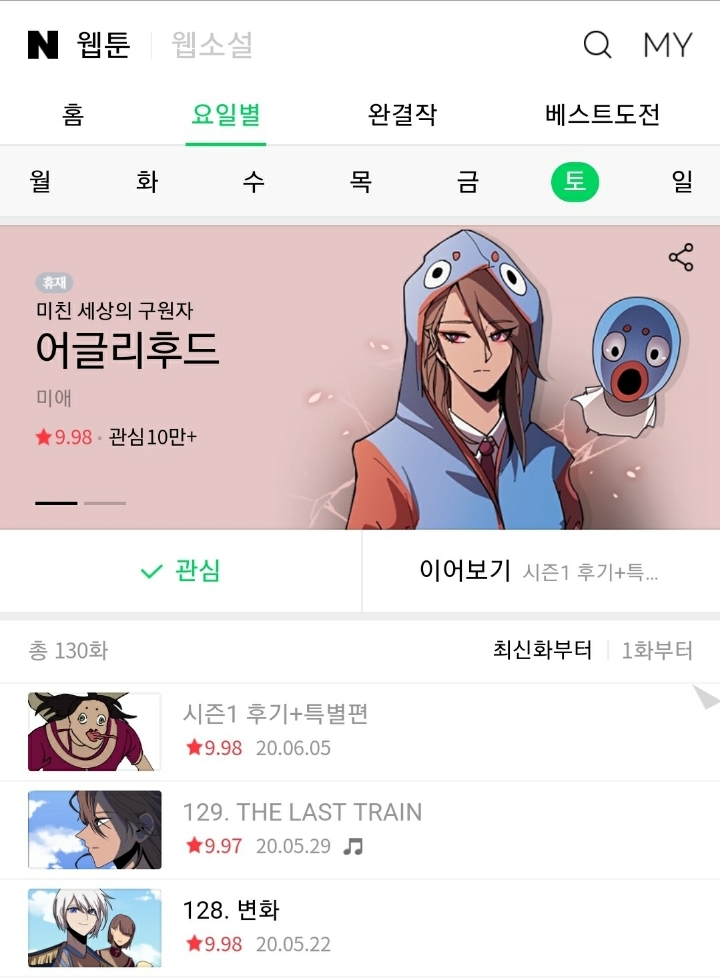Open the 베스트도전 tab
Screen dimensions: 720x978
(x=602, y=114)
